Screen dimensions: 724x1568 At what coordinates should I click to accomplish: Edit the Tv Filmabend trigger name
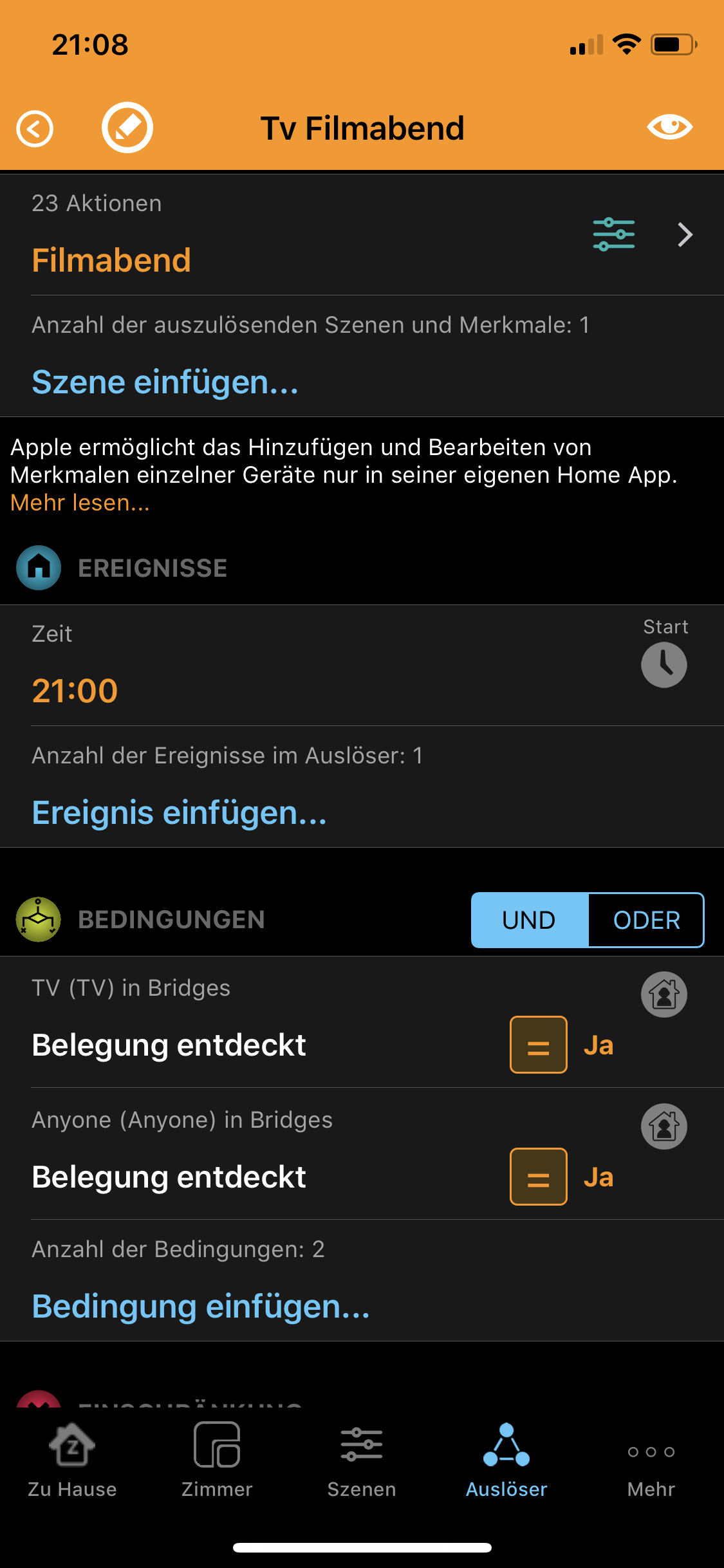[127, 127]
